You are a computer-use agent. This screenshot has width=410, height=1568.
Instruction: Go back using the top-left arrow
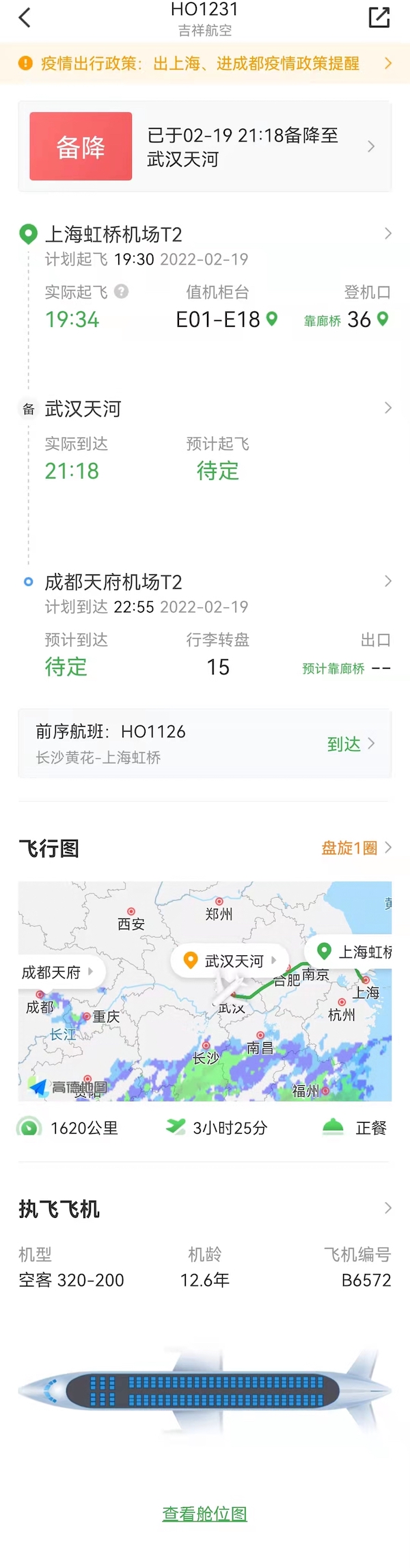tap(25, 18)
